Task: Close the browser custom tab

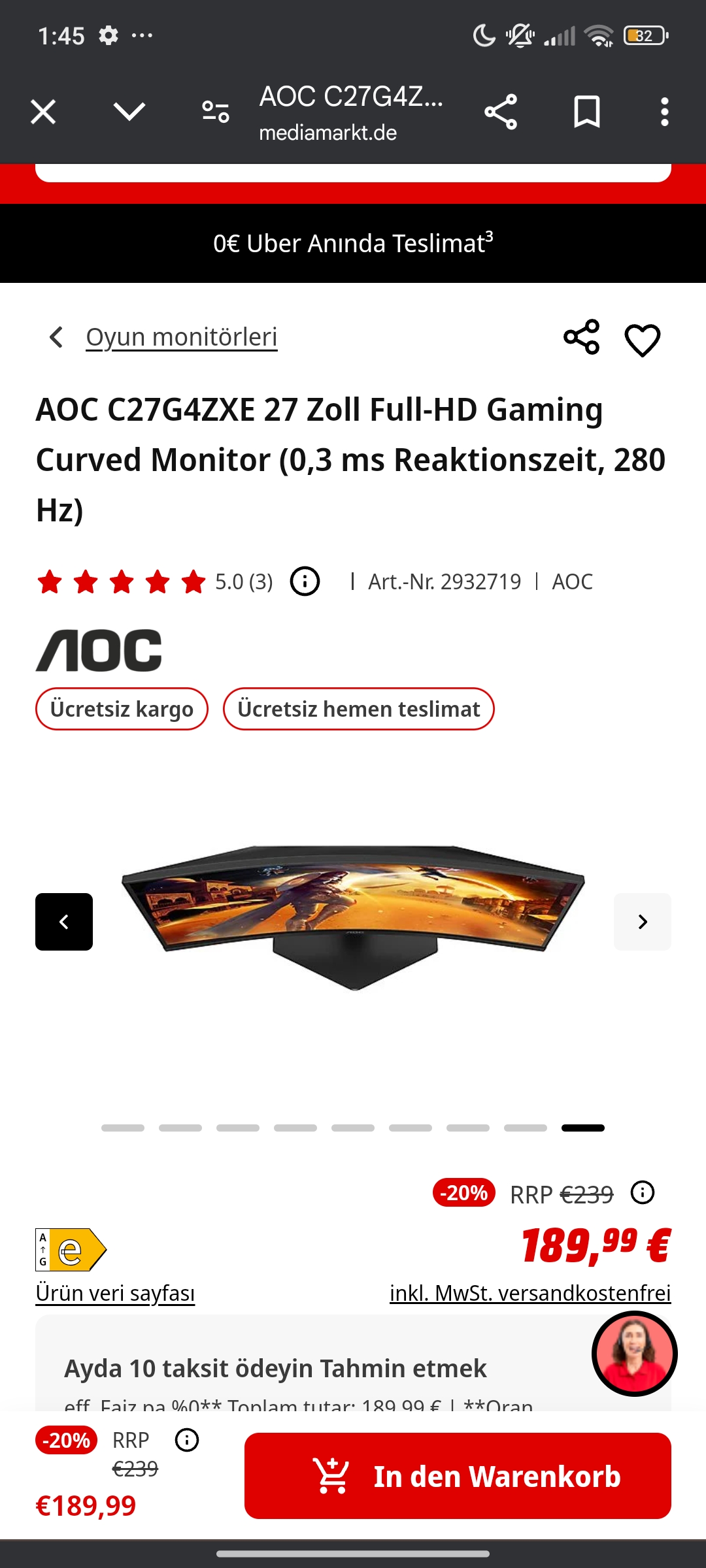Action: click(x=43, y=112)
